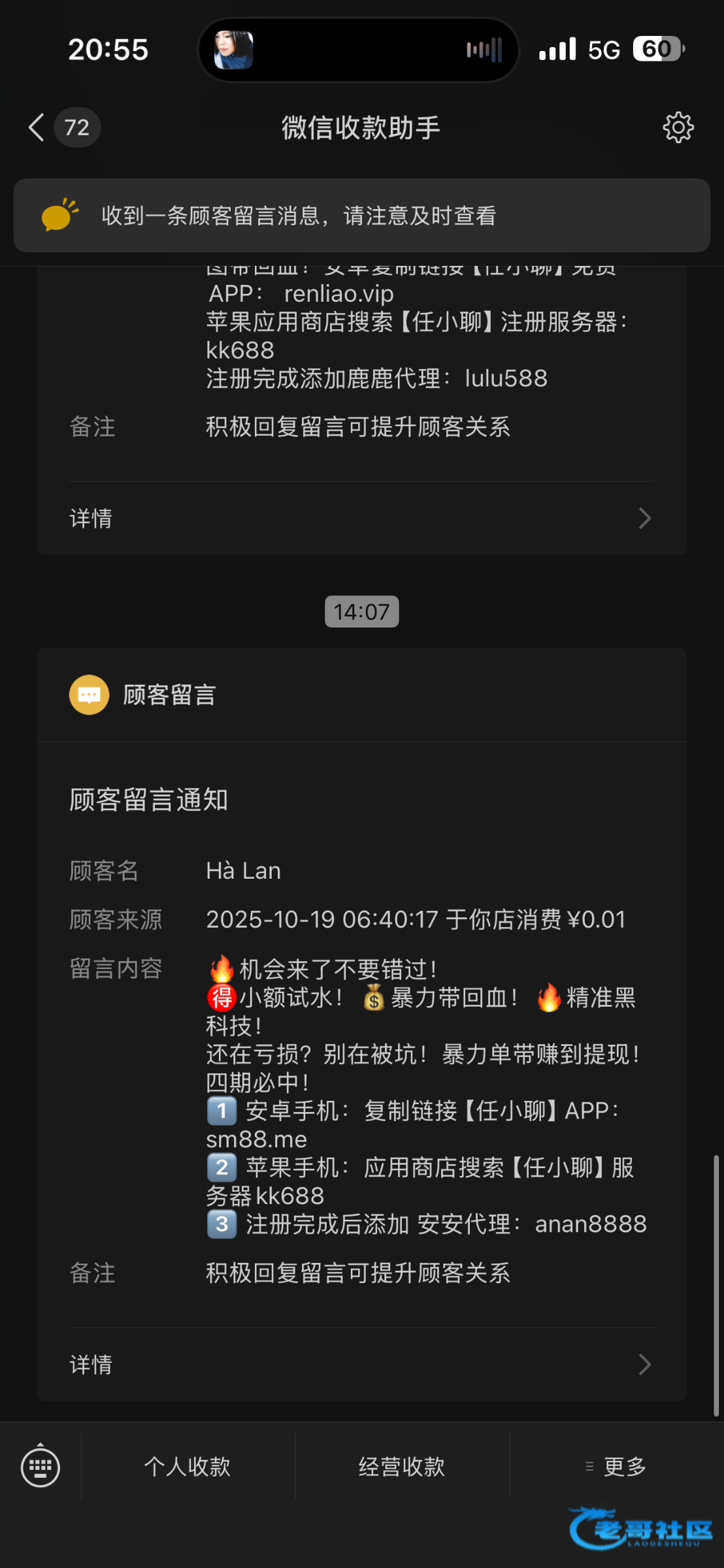Open 详情 of the lulu588 message card
Screen dimensions: 724x1568
[361, 519]
